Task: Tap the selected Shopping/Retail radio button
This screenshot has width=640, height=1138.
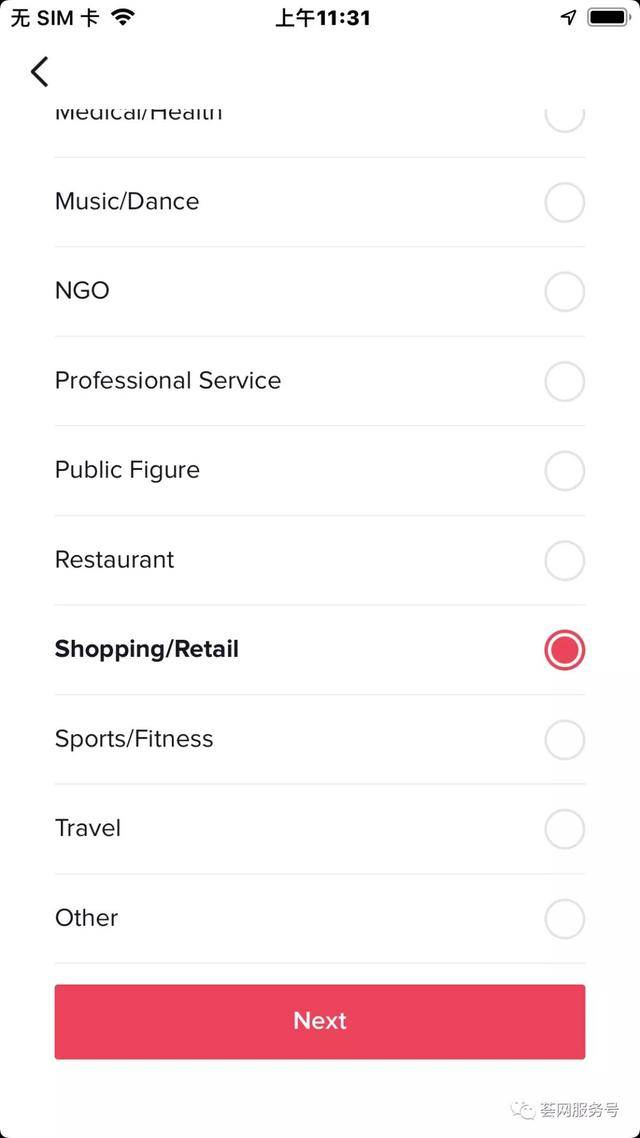Action: [x=564, y=650]
